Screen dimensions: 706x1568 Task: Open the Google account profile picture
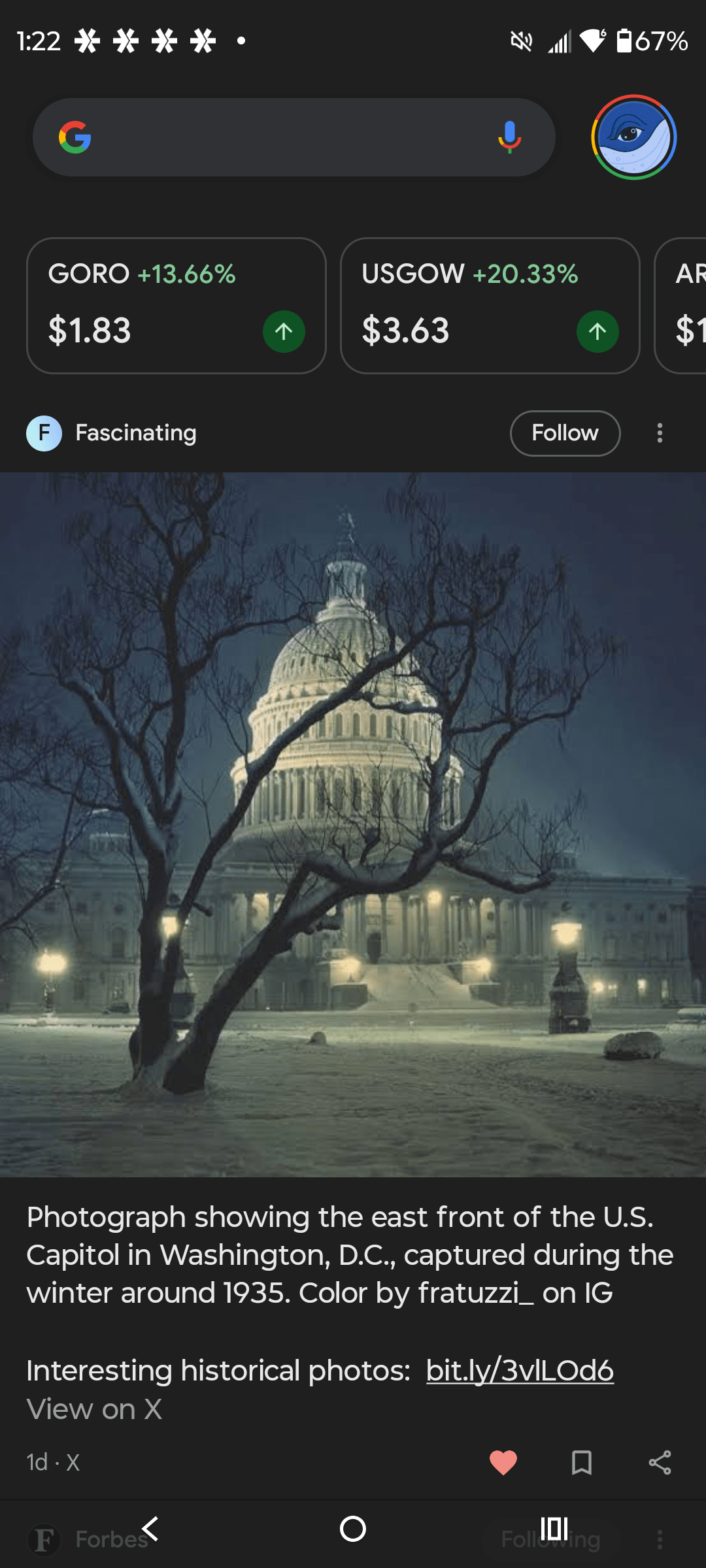[633, 137]
